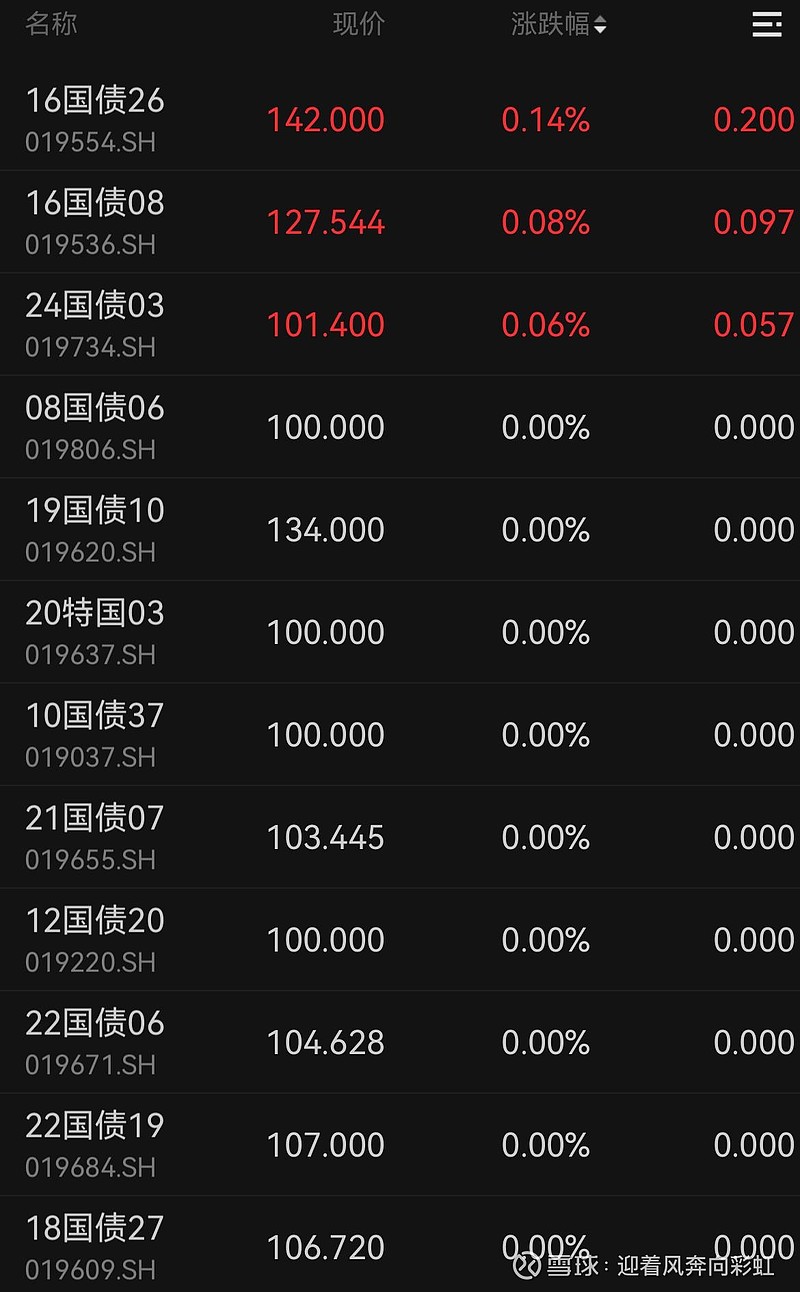This screenshot has width=800, height=1292.
Task: Open the 16国债08 row
Action: 95,221
